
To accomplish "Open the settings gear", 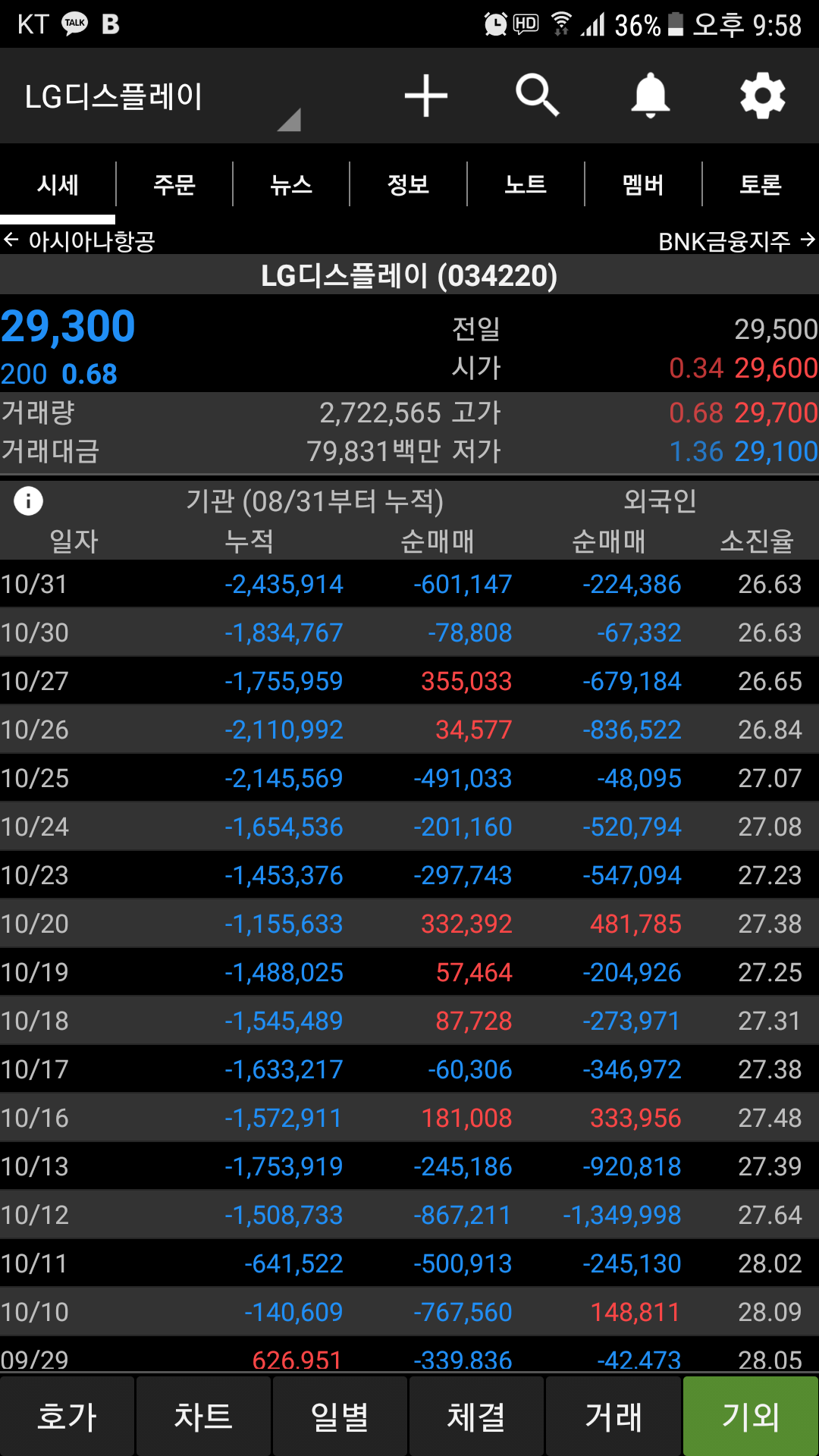I will coord(762,96).
